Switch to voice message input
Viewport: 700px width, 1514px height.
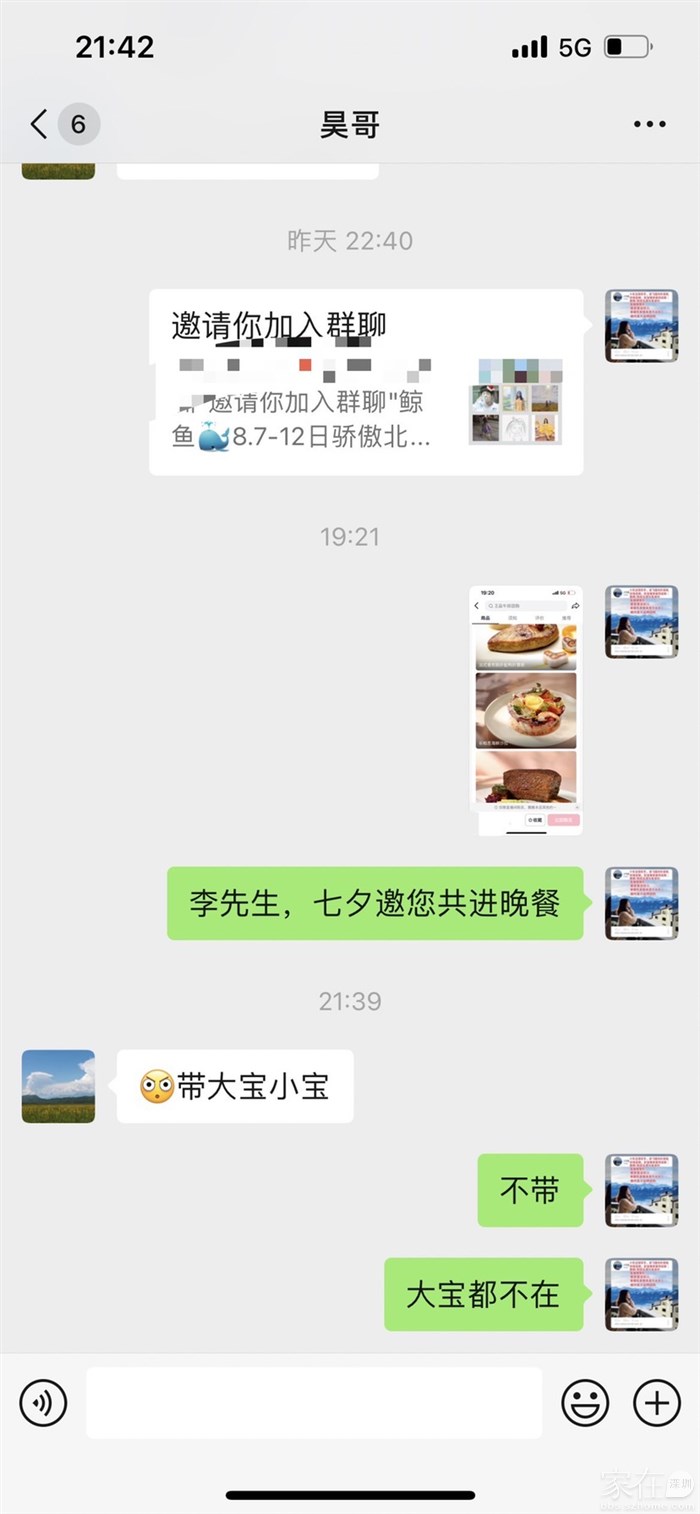[43, 1402]
